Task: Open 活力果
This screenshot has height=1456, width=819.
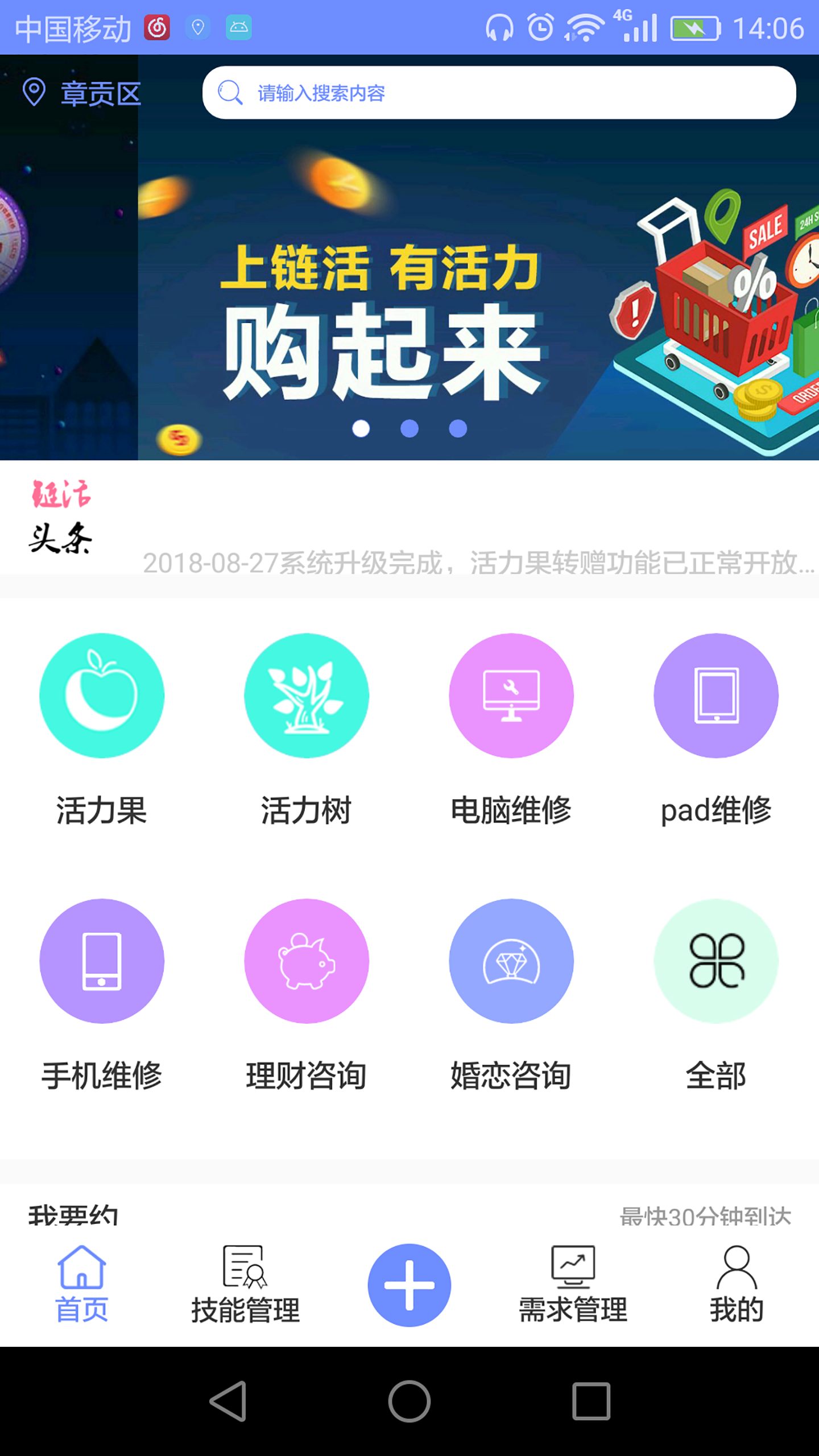Action: [x=102, y=728]
